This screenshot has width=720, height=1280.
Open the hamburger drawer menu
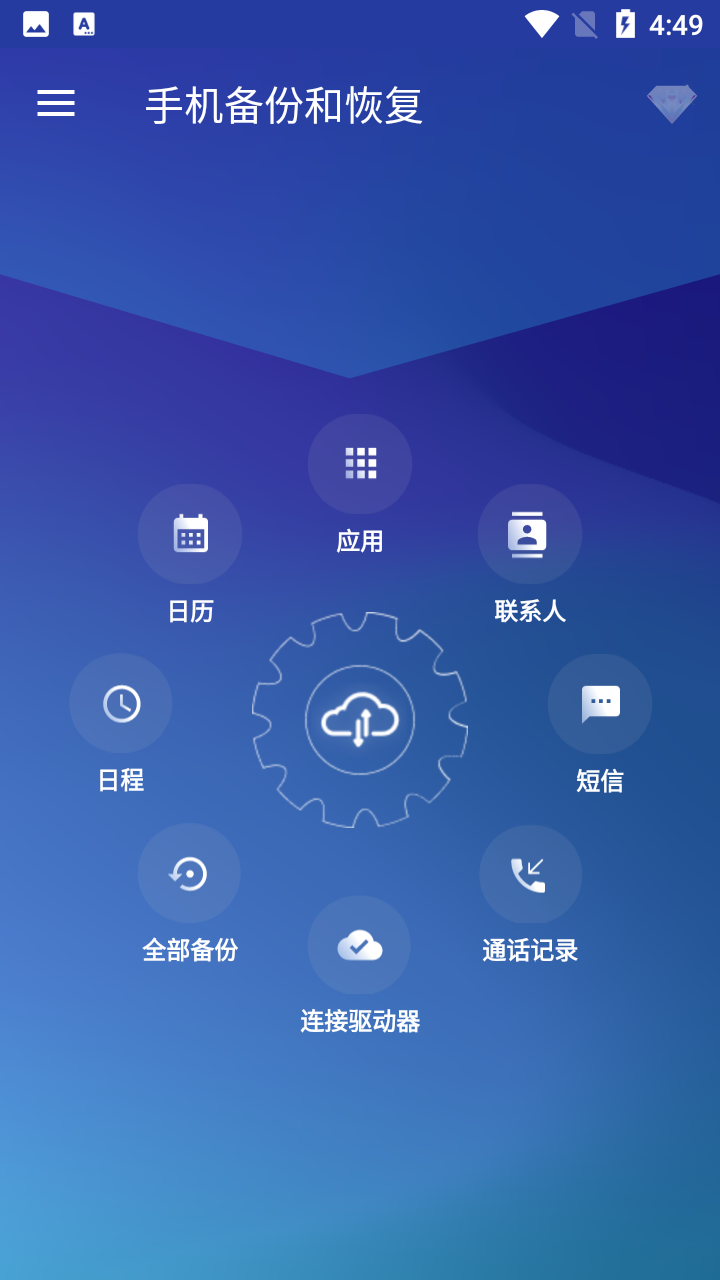pyautogui.click(x=56, y=103)
